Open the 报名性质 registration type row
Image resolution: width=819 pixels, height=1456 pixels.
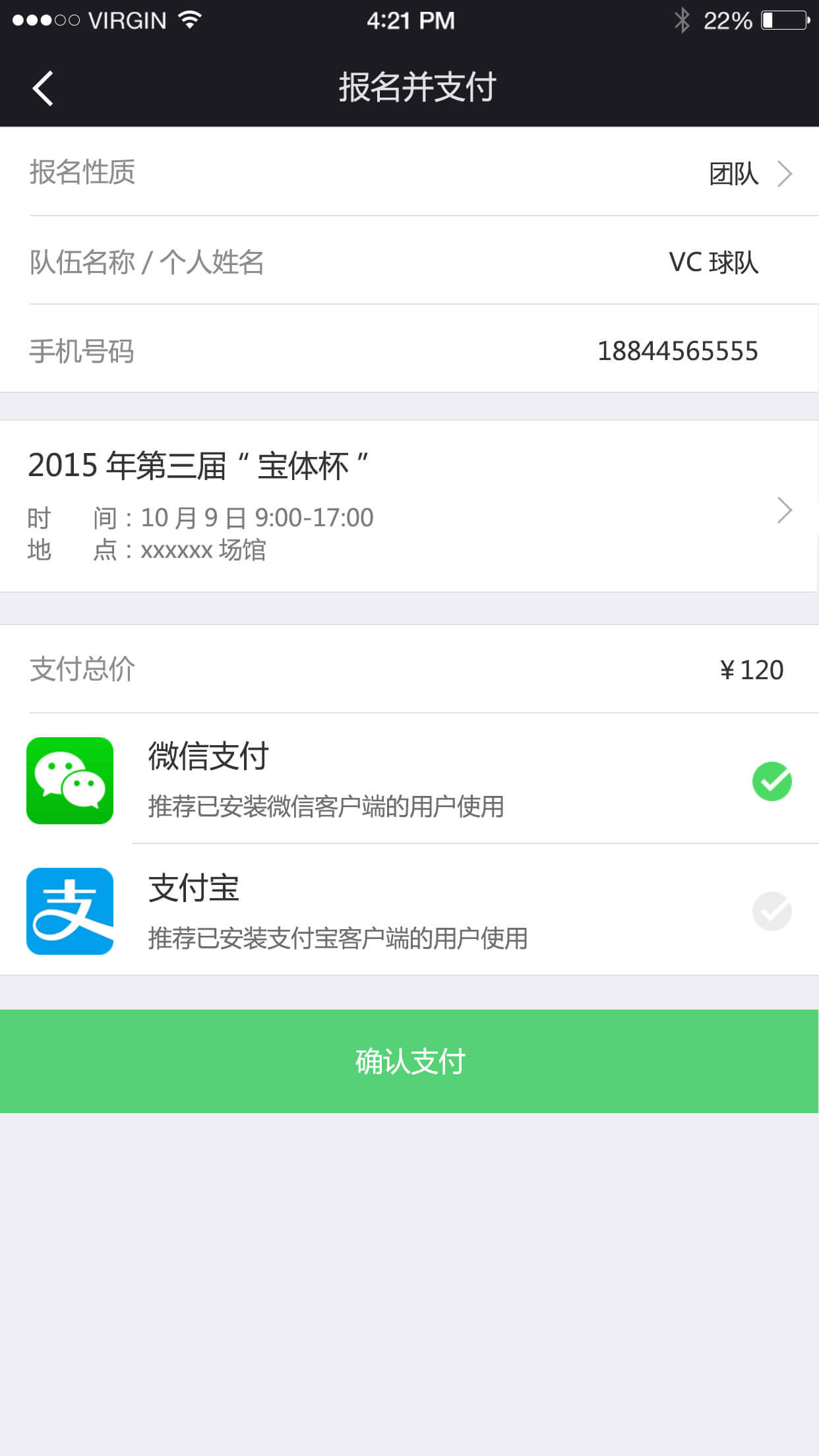409,173
